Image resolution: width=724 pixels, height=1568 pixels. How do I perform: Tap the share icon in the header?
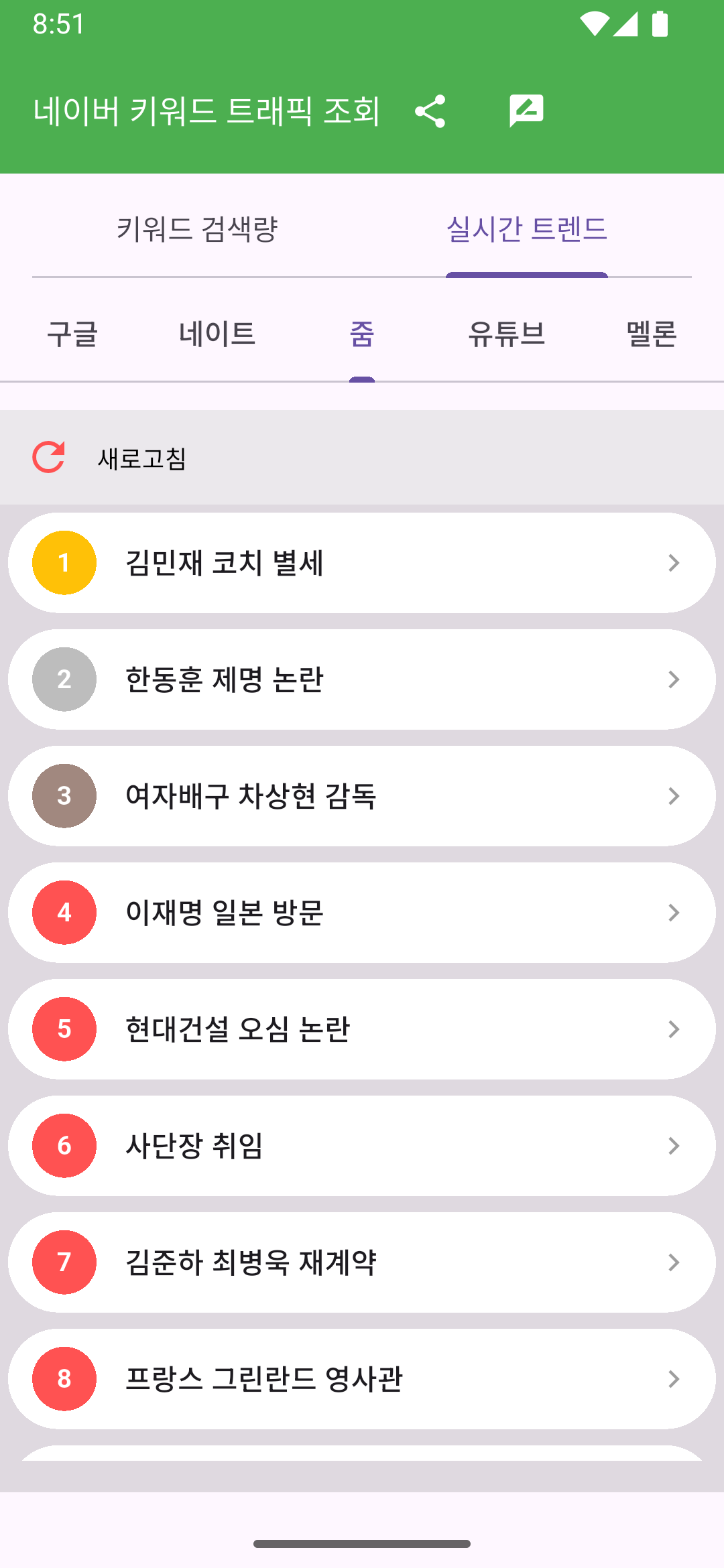(x=431, y=111)
